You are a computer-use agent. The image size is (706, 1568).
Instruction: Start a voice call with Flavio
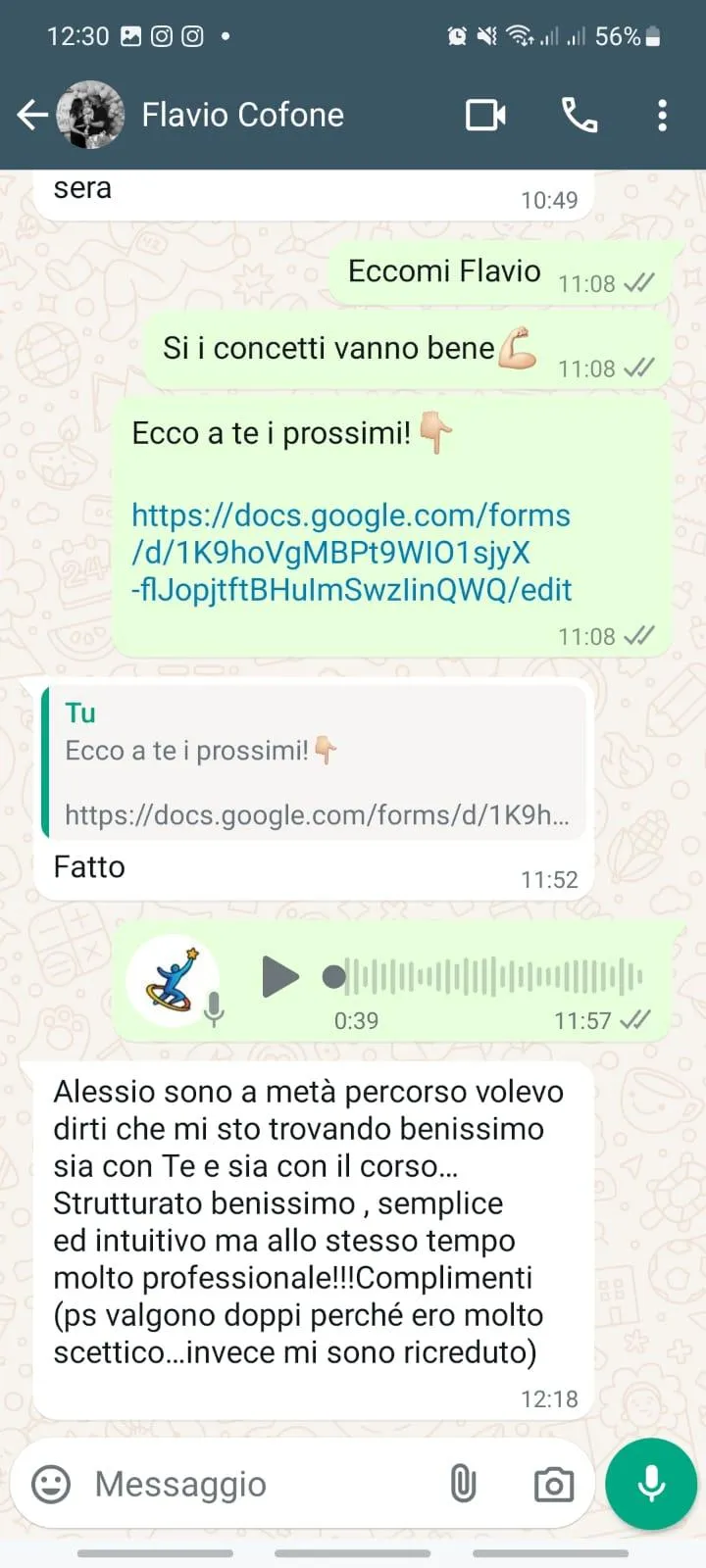(580, 116)
